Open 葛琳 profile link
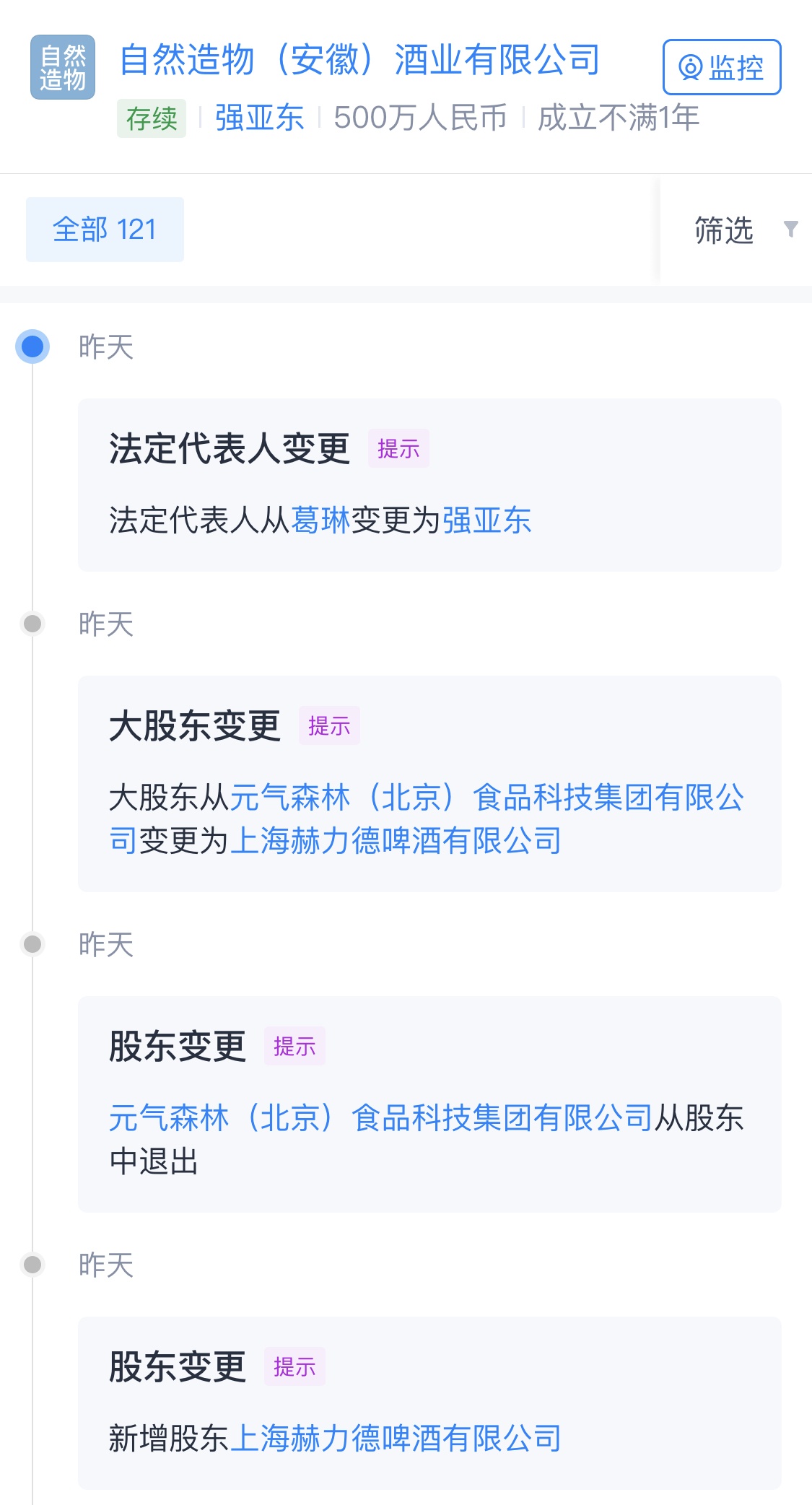Image resolution: width=812 pixels, height=1505 pixels. pos(320,520)
